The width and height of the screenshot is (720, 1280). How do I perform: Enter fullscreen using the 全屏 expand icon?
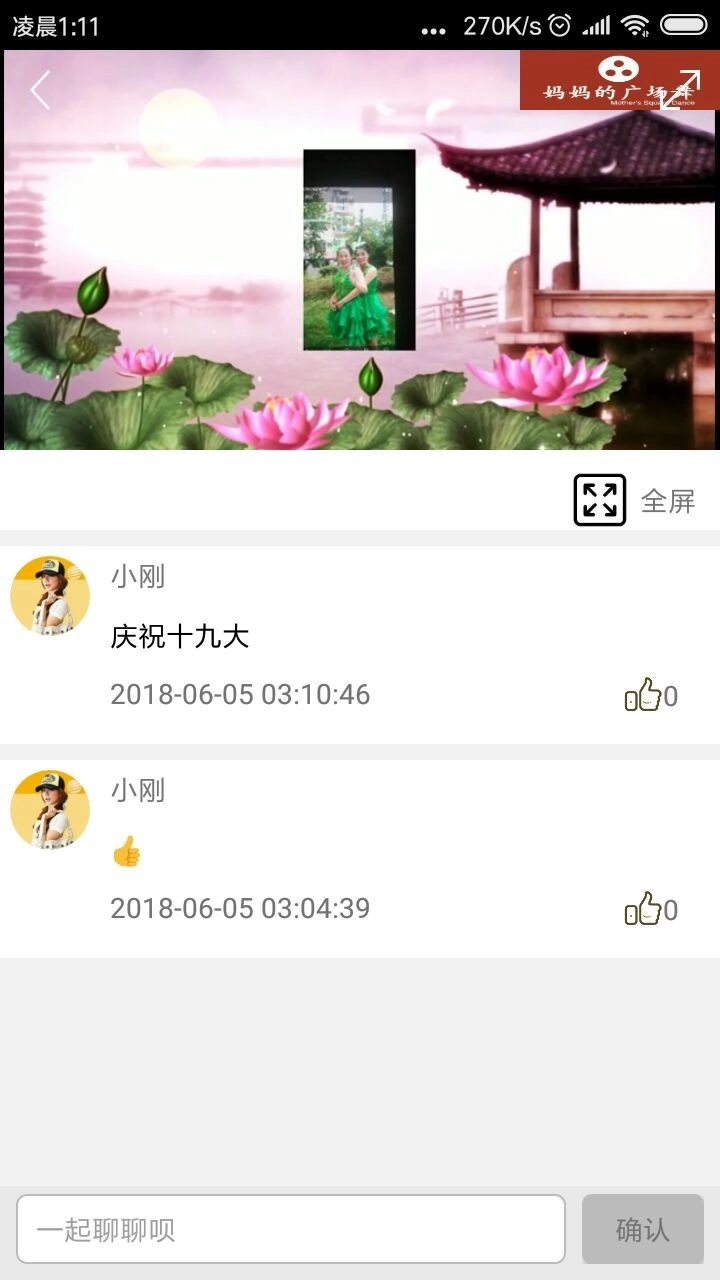pyautogui.click(x=598, y=500)
